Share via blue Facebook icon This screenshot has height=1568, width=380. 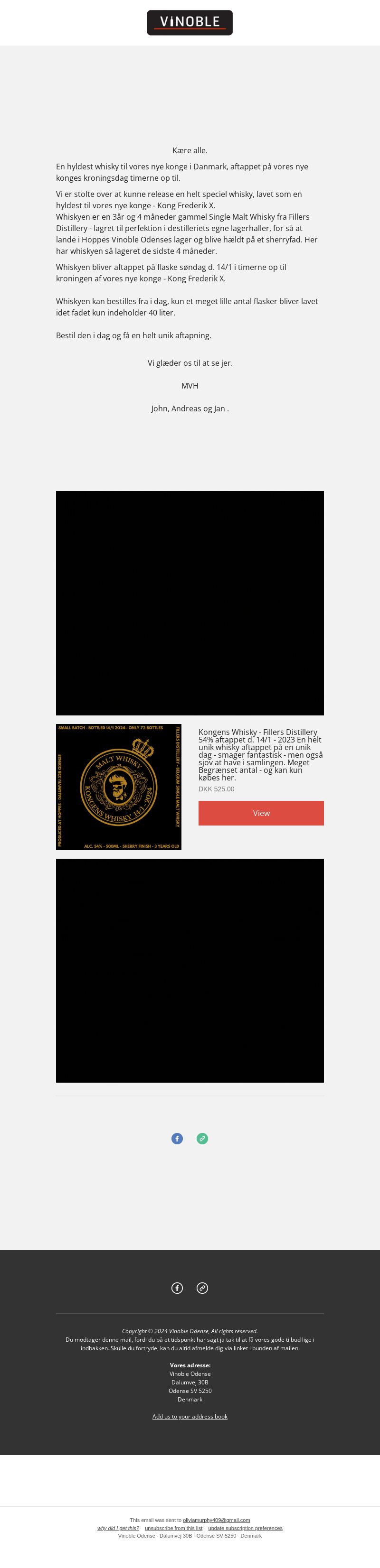177,1138
